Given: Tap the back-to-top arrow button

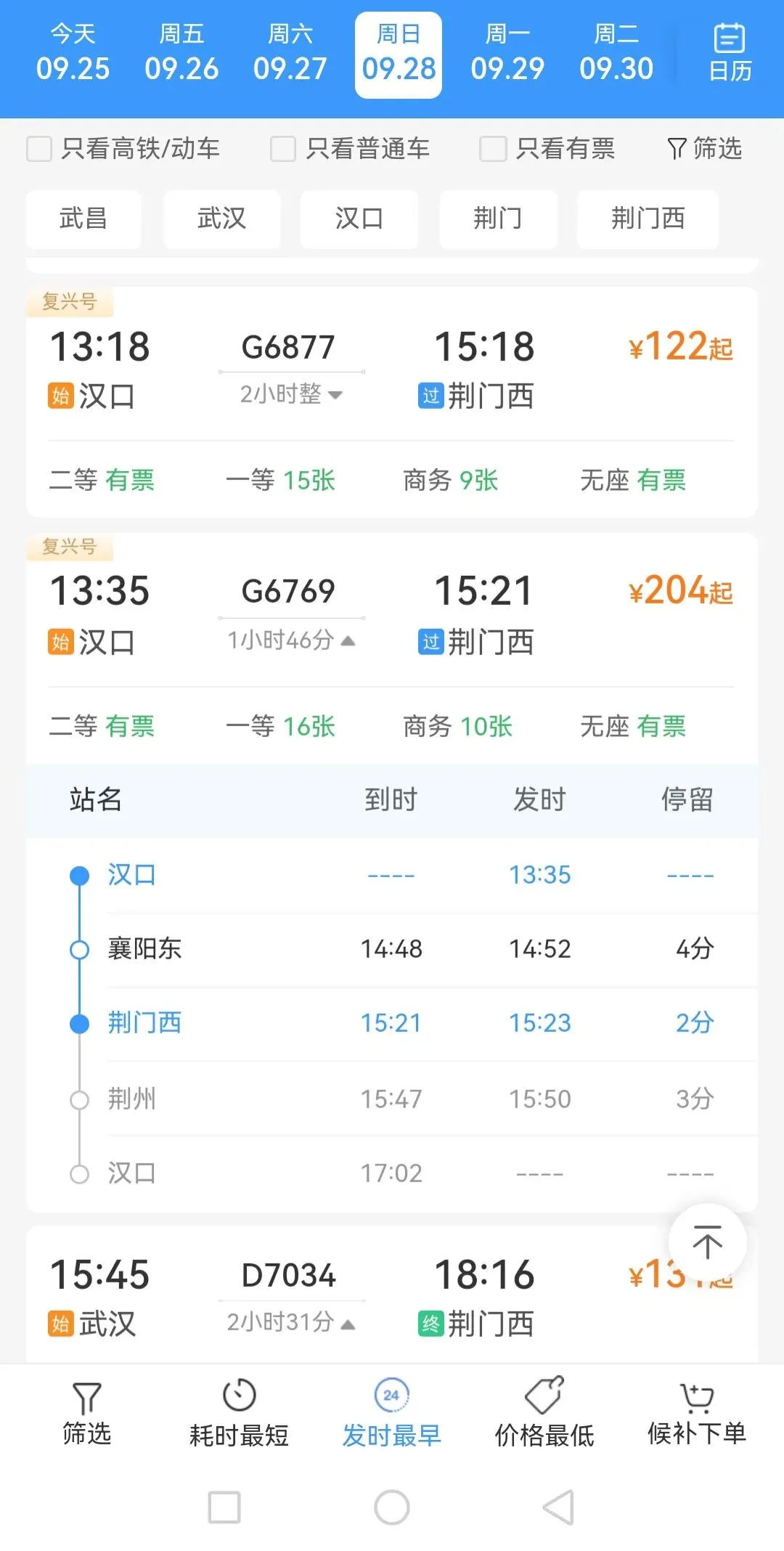Looking at the screenshot, I should (707, 1242).
